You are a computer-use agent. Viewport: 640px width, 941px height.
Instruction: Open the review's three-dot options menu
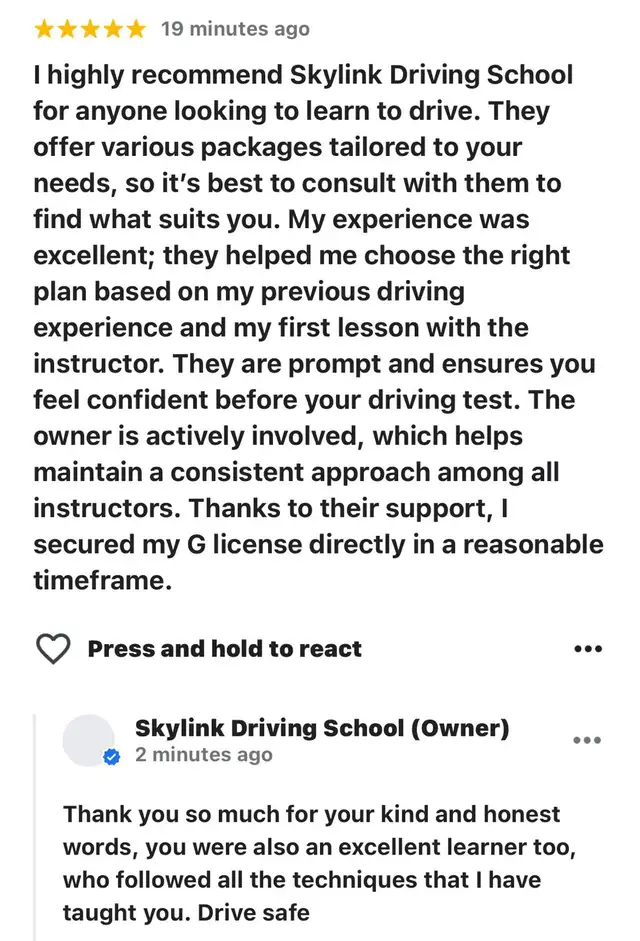pyautogui.click(x=588, y=649)
